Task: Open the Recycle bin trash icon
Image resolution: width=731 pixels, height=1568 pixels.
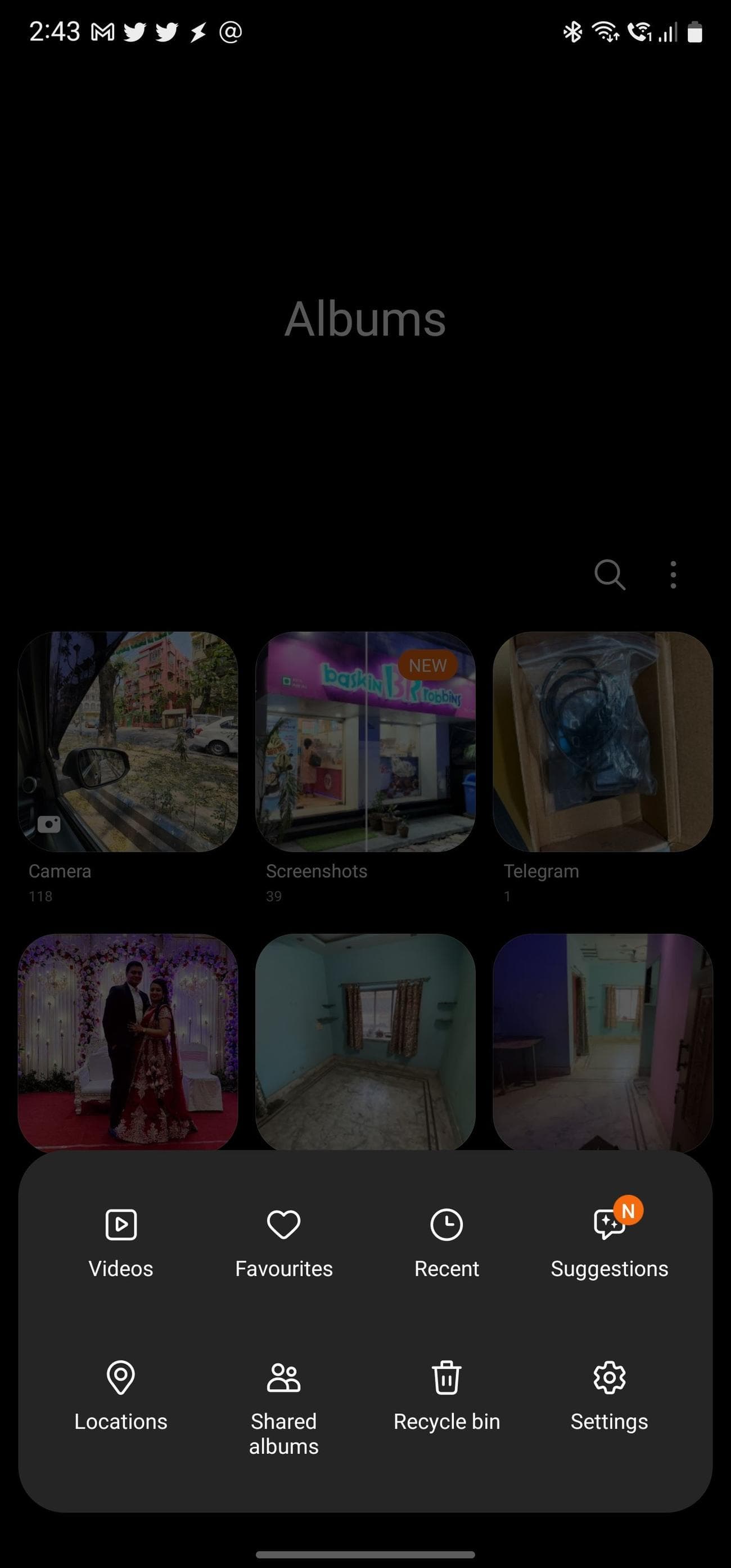Action: [x=447, y=1379]
